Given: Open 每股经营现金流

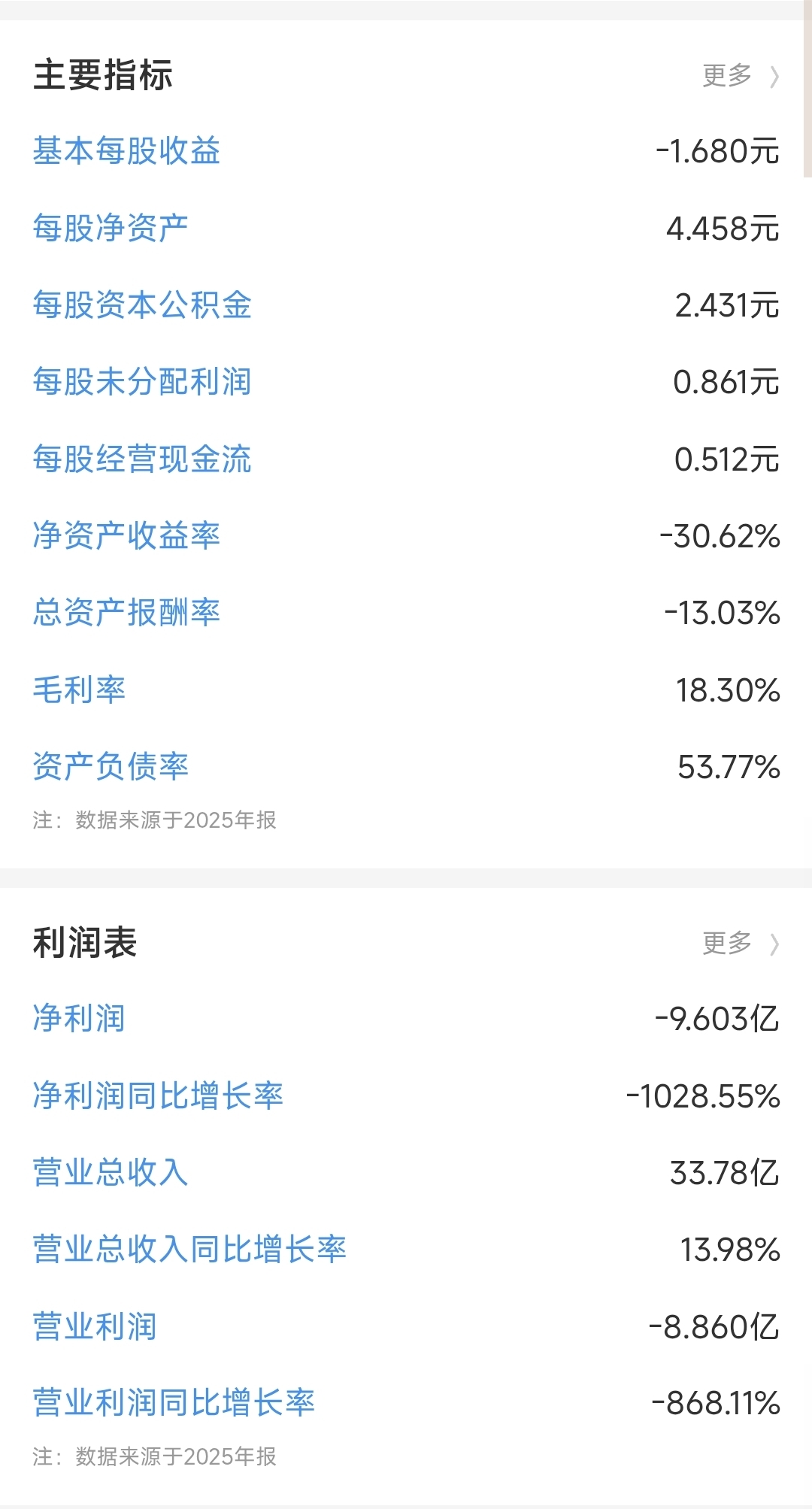Looking at the screenshot, I should (142, 459).
